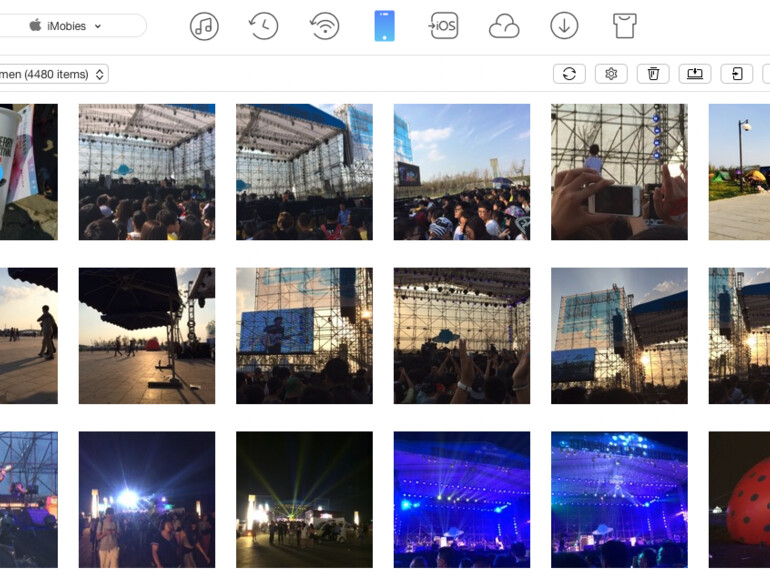Open the backup history clock icon
Viewport: 770px width, 578px height.
click(264, 26)
